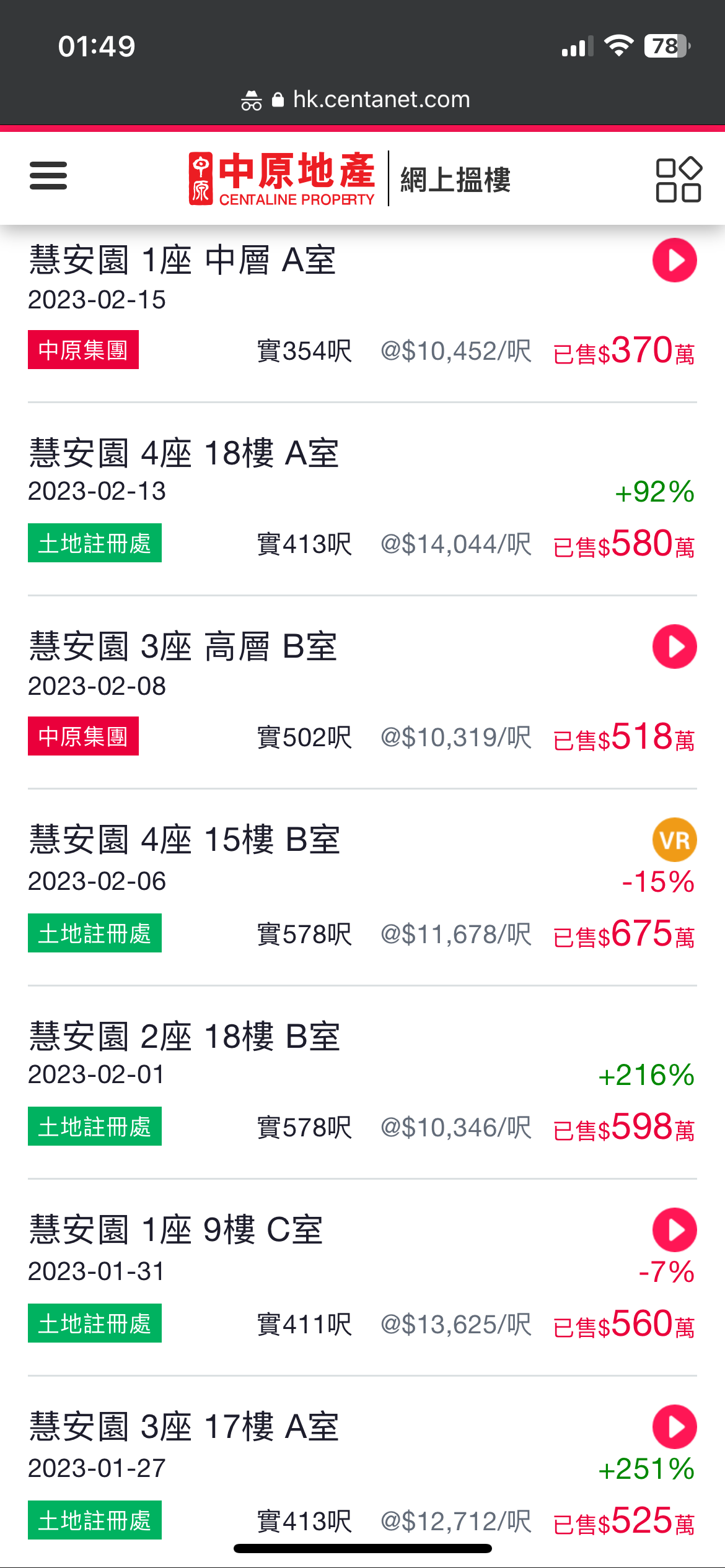
Task: Tap the hk.centanet.com address bar
Action: (x=362, y=99)
